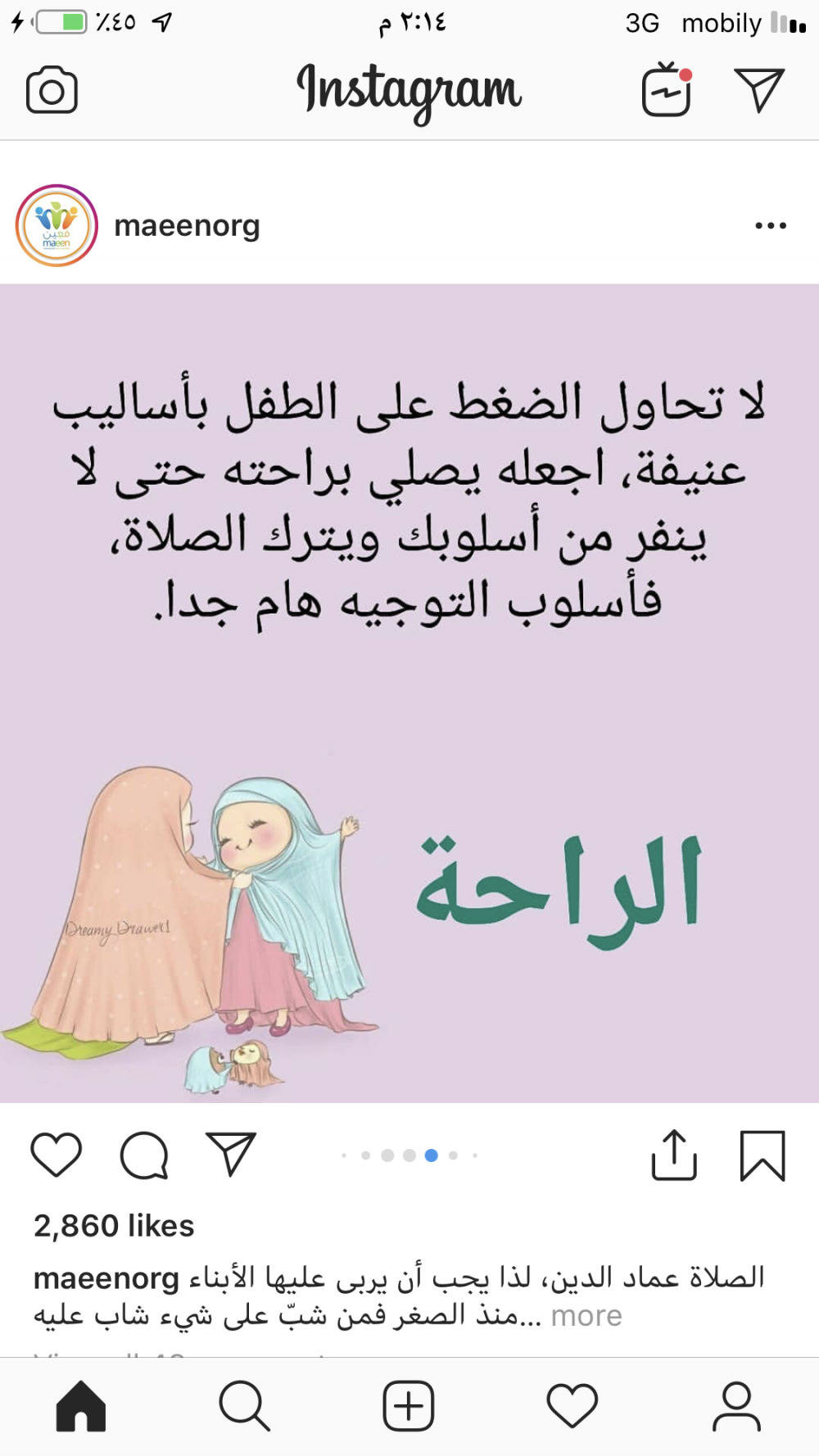Image resolution: width=819 pixels, height=1456 pixels.
Task: Expand the caption with more
Action: tap(586, 1316)
